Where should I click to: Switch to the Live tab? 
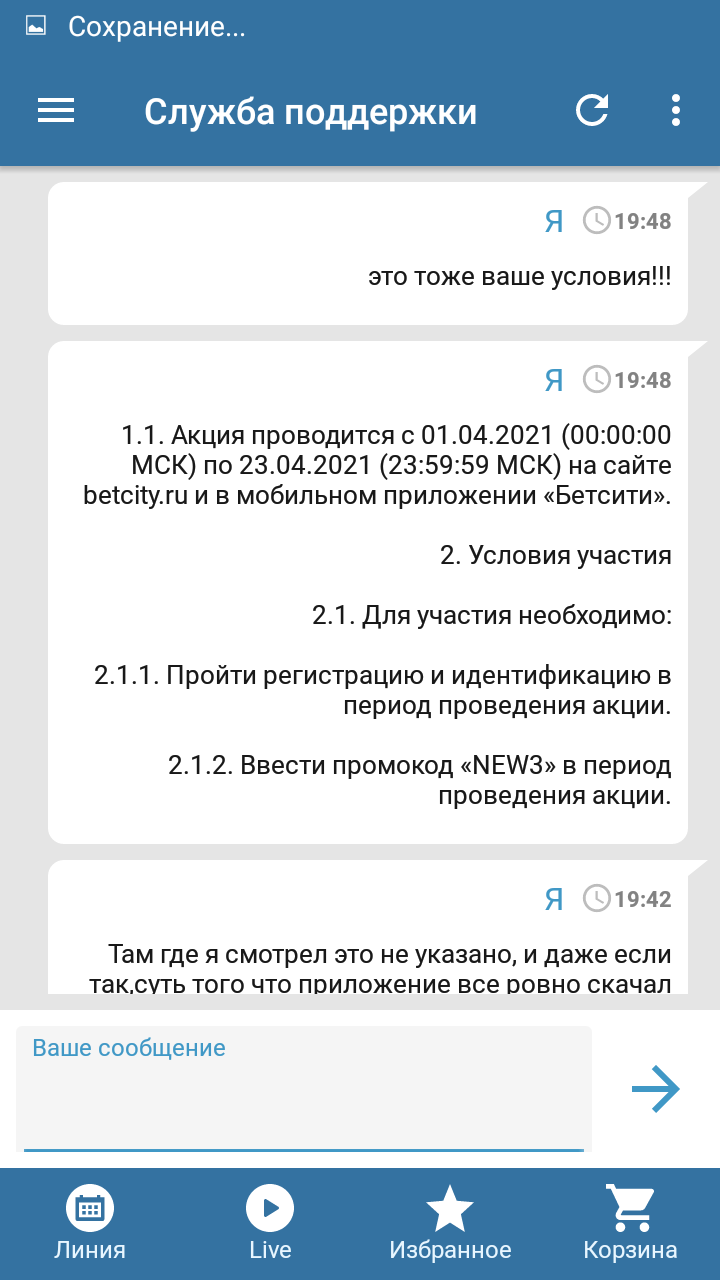pos(270,1224)
